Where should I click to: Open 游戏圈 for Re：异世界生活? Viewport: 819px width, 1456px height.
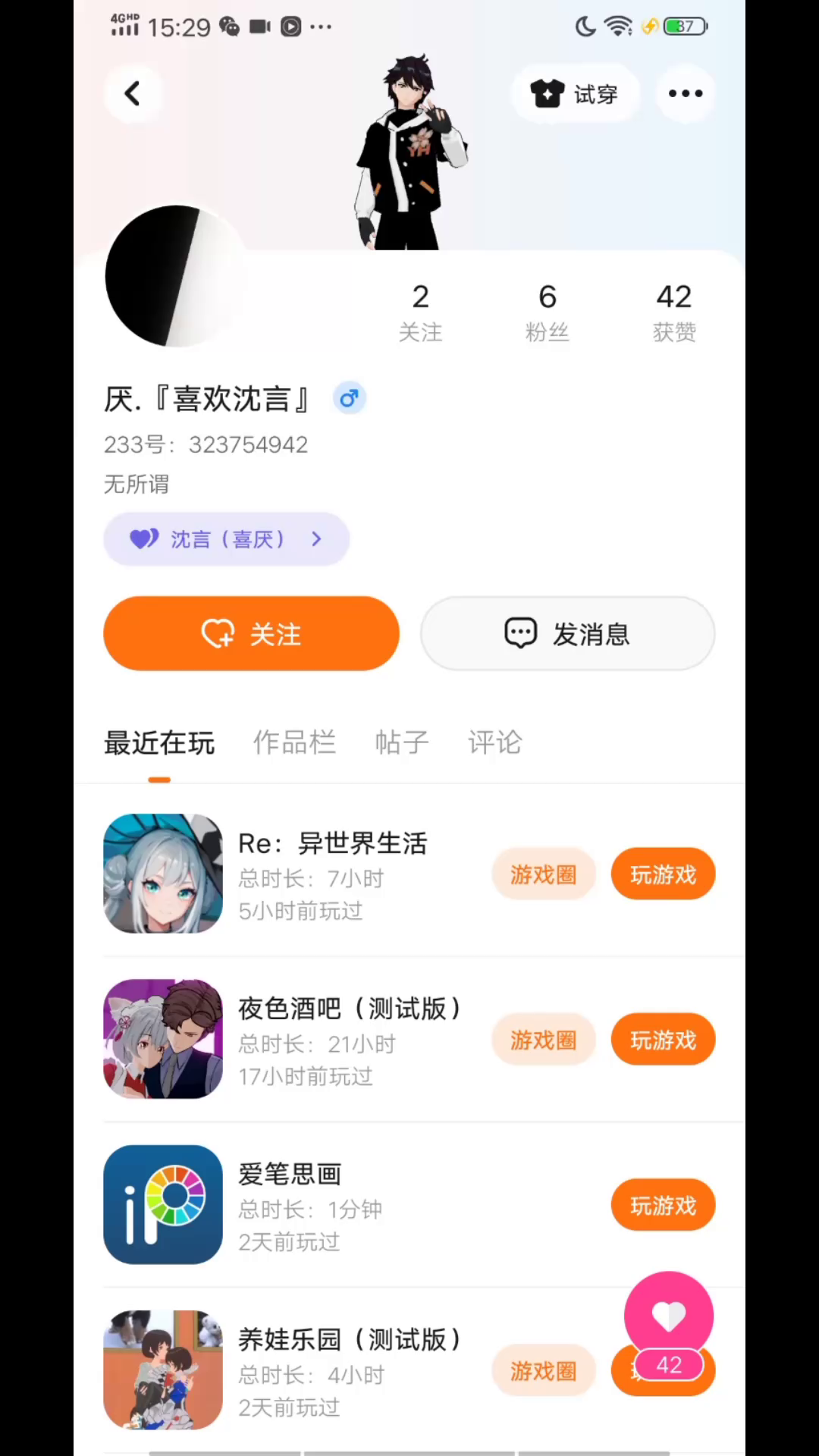543,874
